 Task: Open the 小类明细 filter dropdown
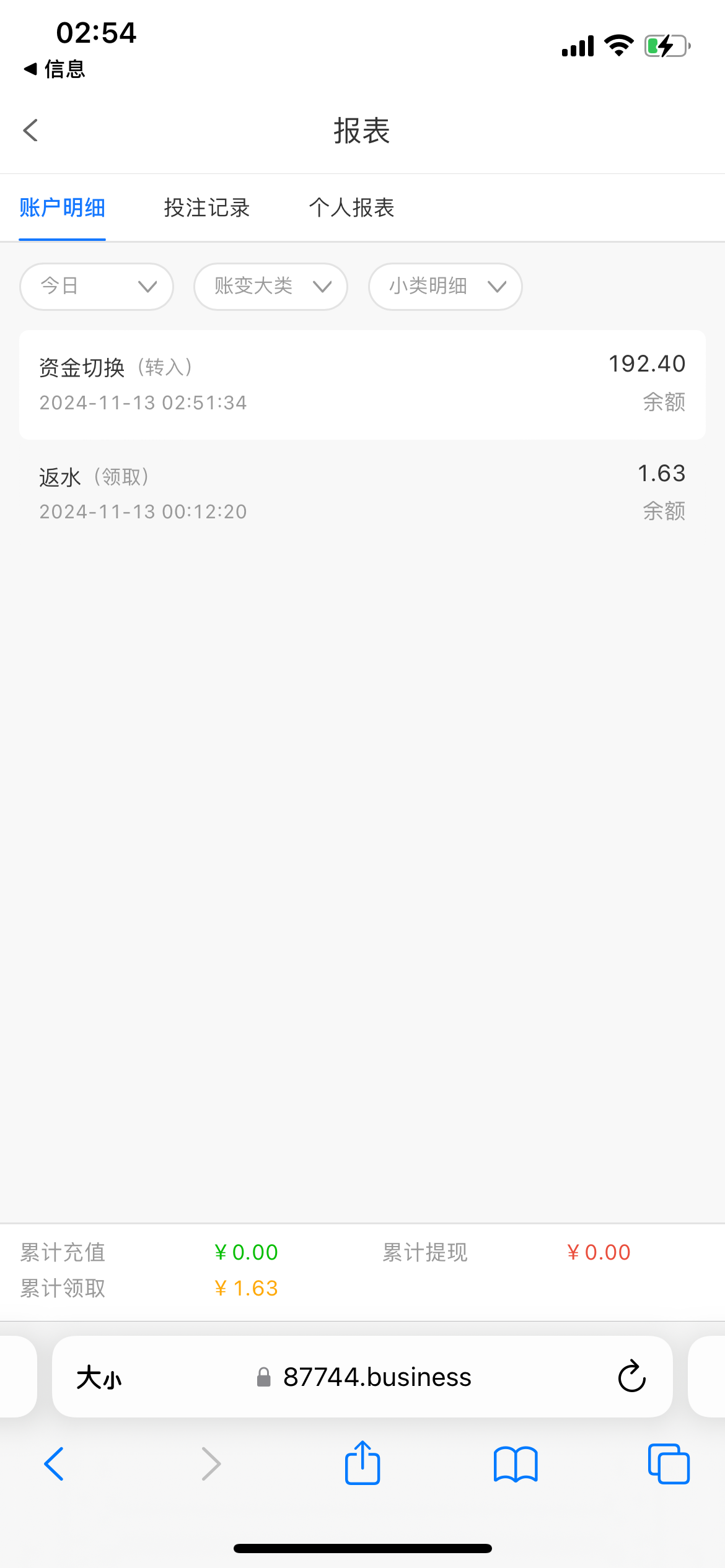[446, 287]
